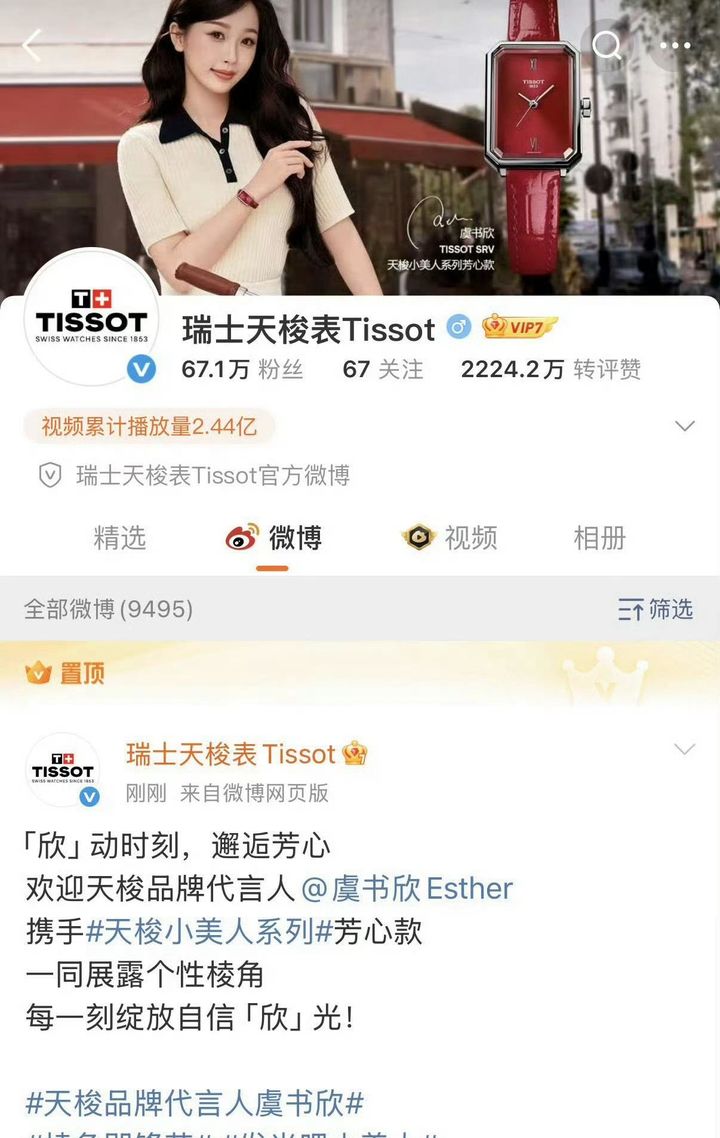Open the #天梭品牌代言人虞书欣# hashtag
Image resolution: width=720 pixels, height=1138 pixels.
coord(194,1104)
